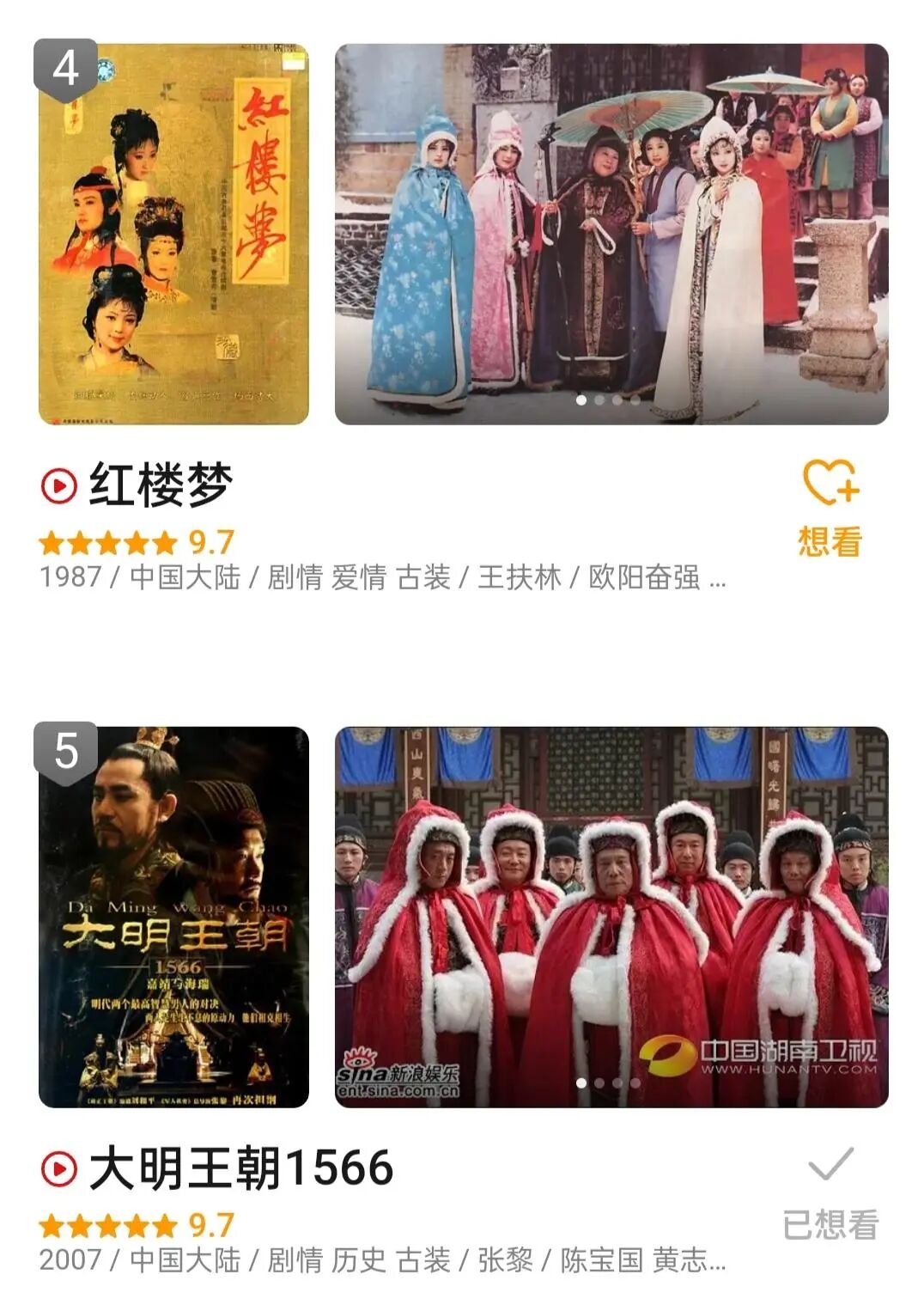Remove 大明王朝1566 from 已想看
The width and height of the screenshot is (924, 1305).
(x=830, y=1192)
